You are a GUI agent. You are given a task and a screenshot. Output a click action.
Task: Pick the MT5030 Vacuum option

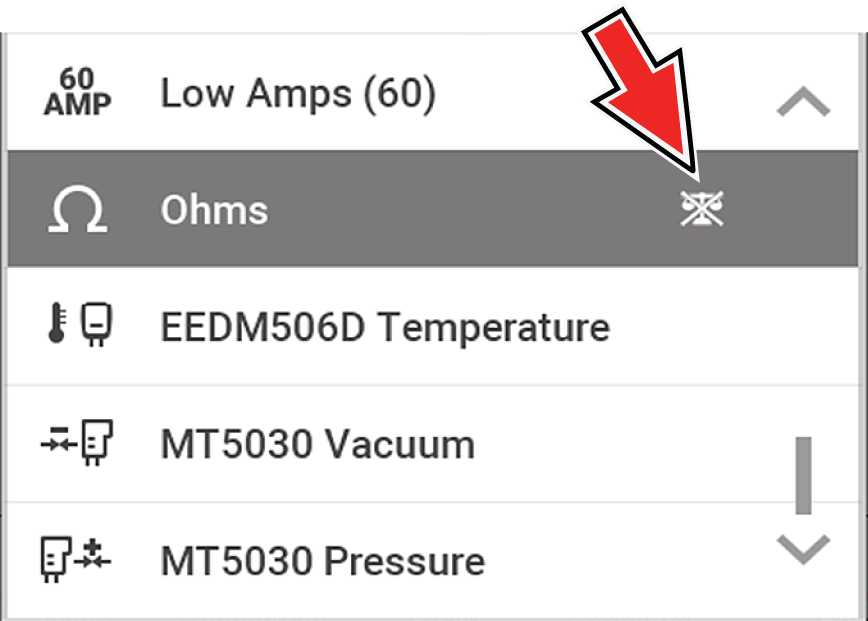[317, 445]
